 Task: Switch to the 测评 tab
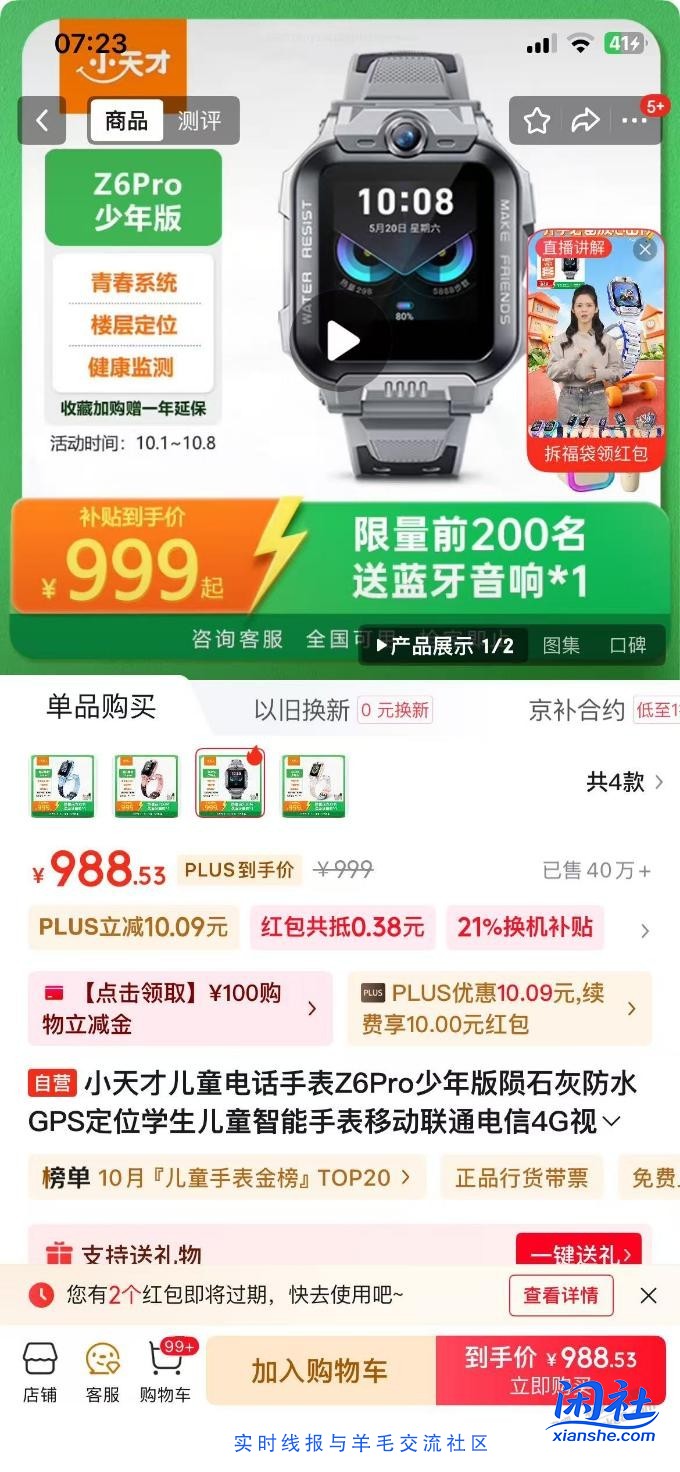pyautogui.click(x=199, y=121)
